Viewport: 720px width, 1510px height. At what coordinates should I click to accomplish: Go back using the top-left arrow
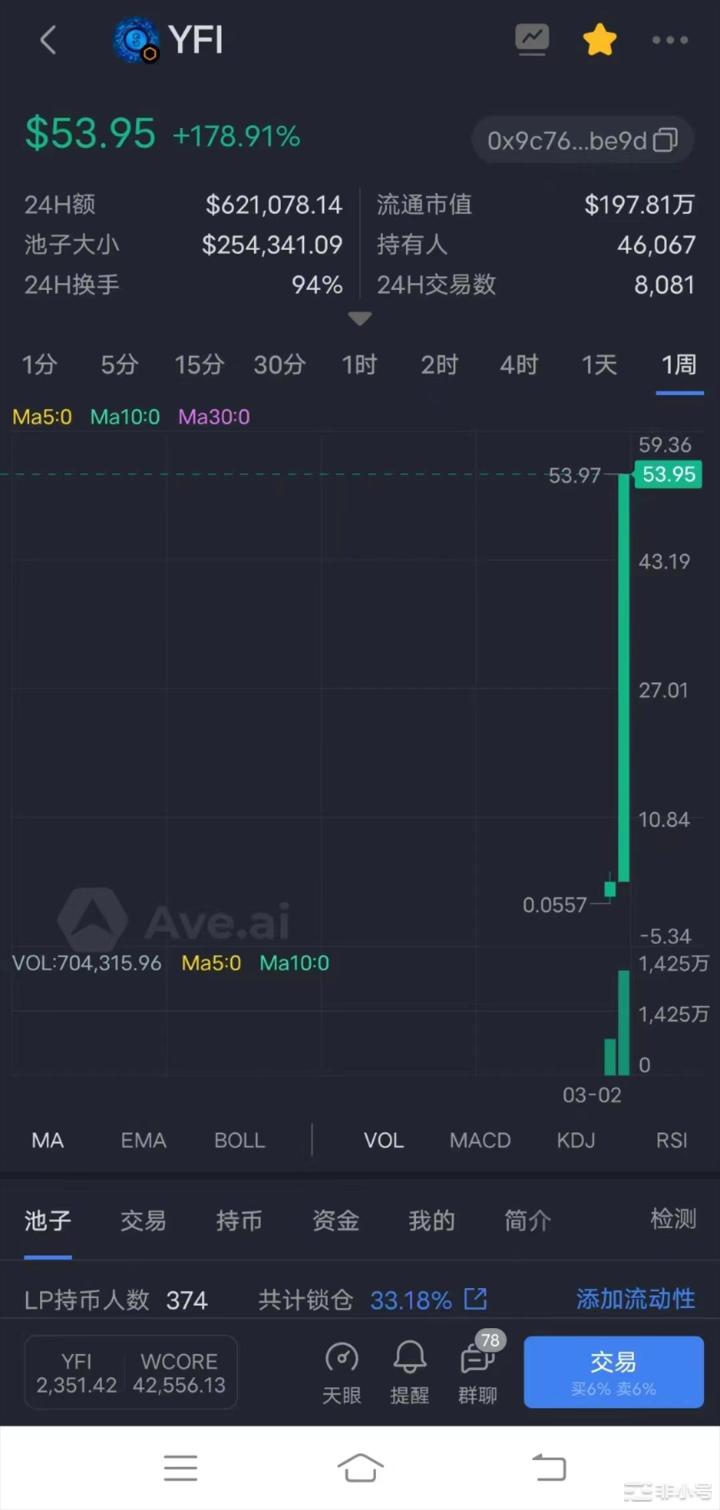tap(47, 40)
